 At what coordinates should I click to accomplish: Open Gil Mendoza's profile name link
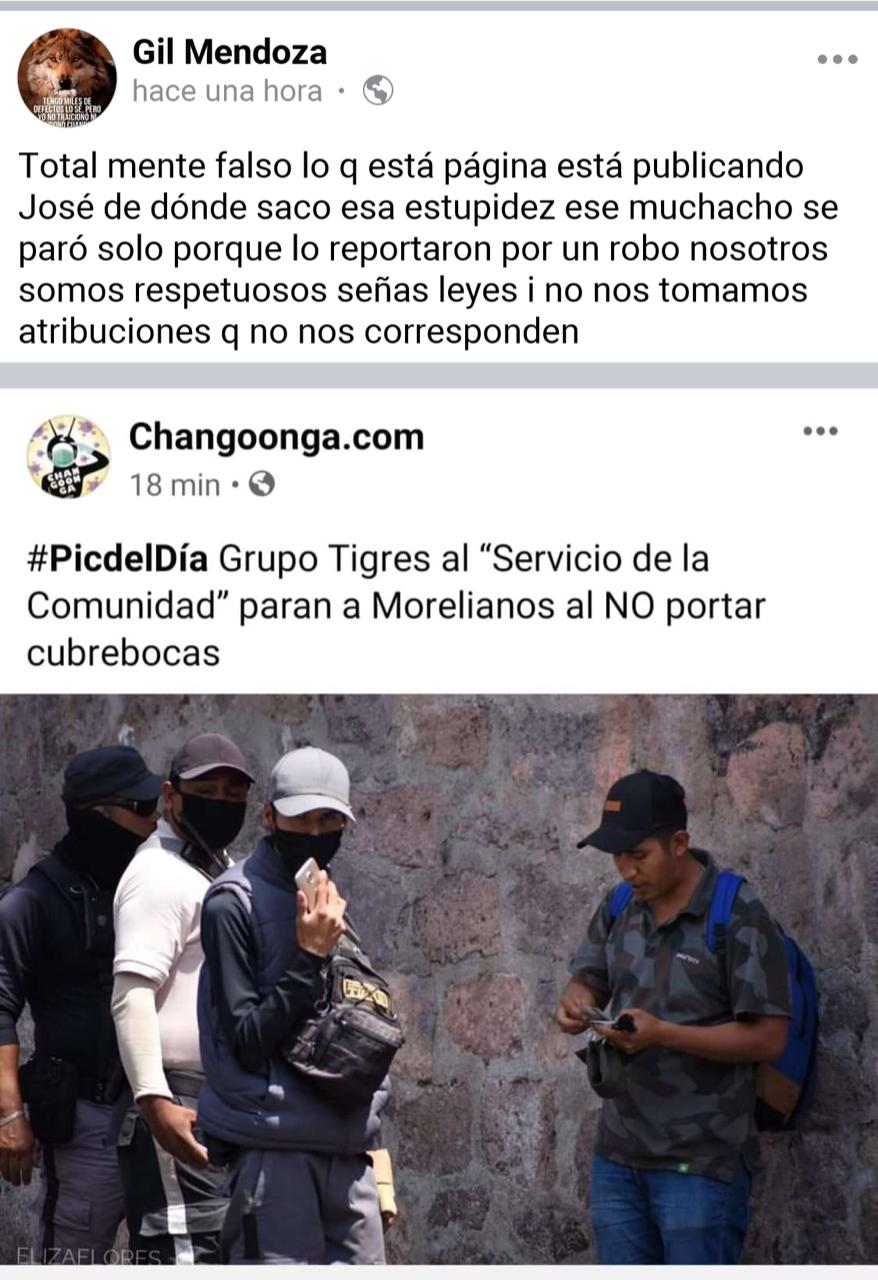click(229, 51)
